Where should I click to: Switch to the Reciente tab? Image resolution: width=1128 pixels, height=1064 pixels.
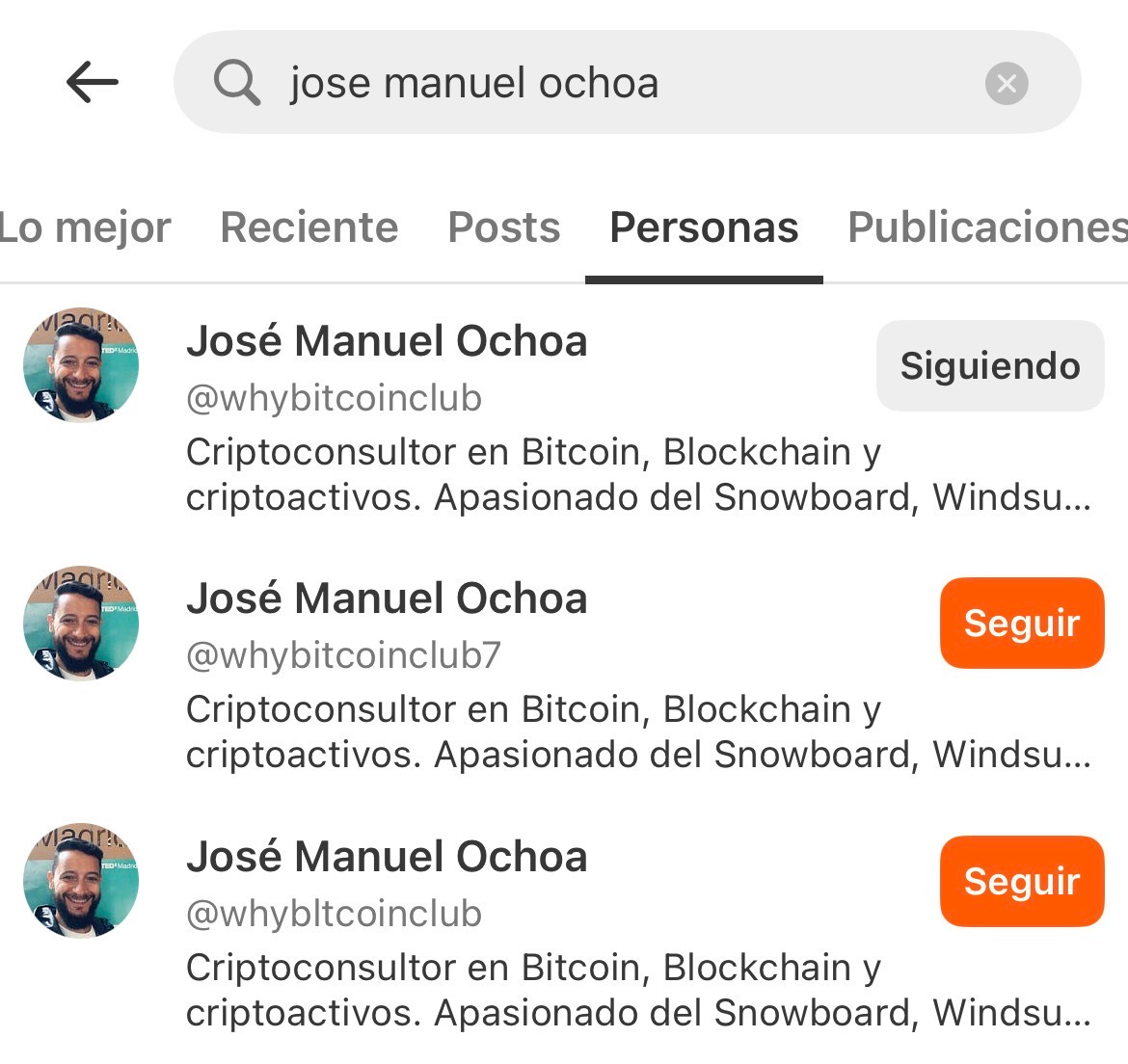pyautogui.click(x=309, y=228)
